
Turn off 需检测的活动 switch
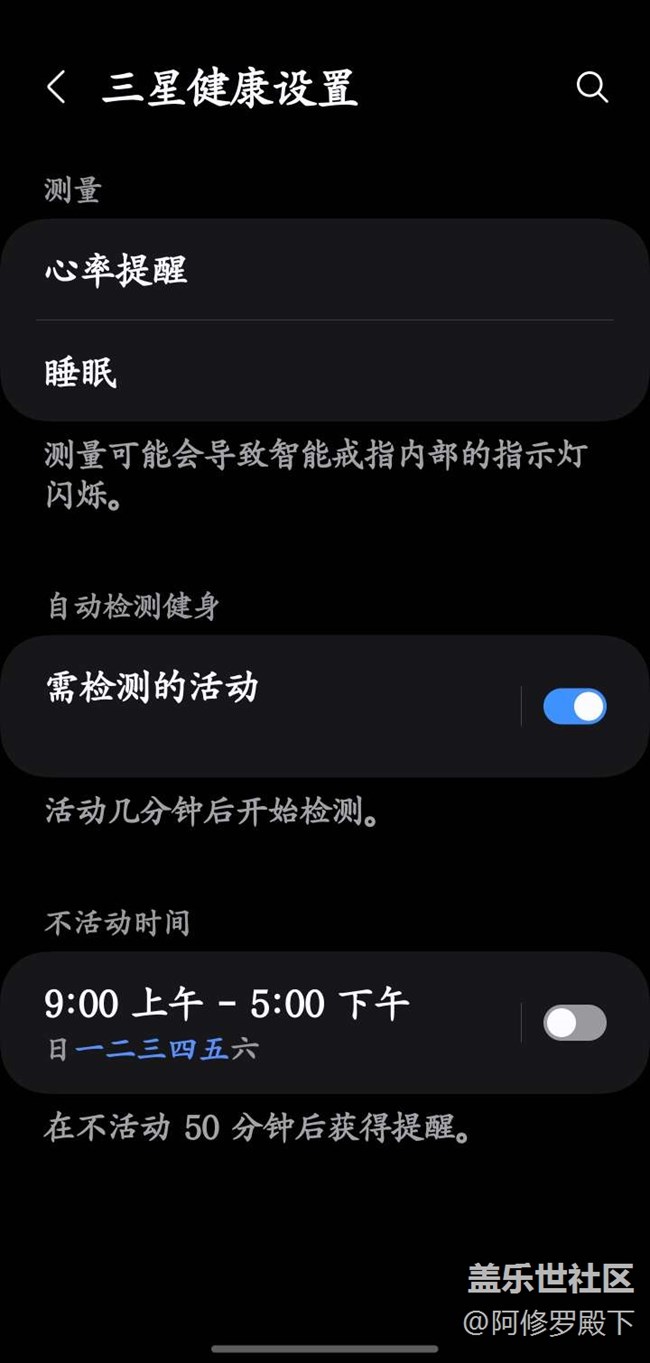[575, 706]
